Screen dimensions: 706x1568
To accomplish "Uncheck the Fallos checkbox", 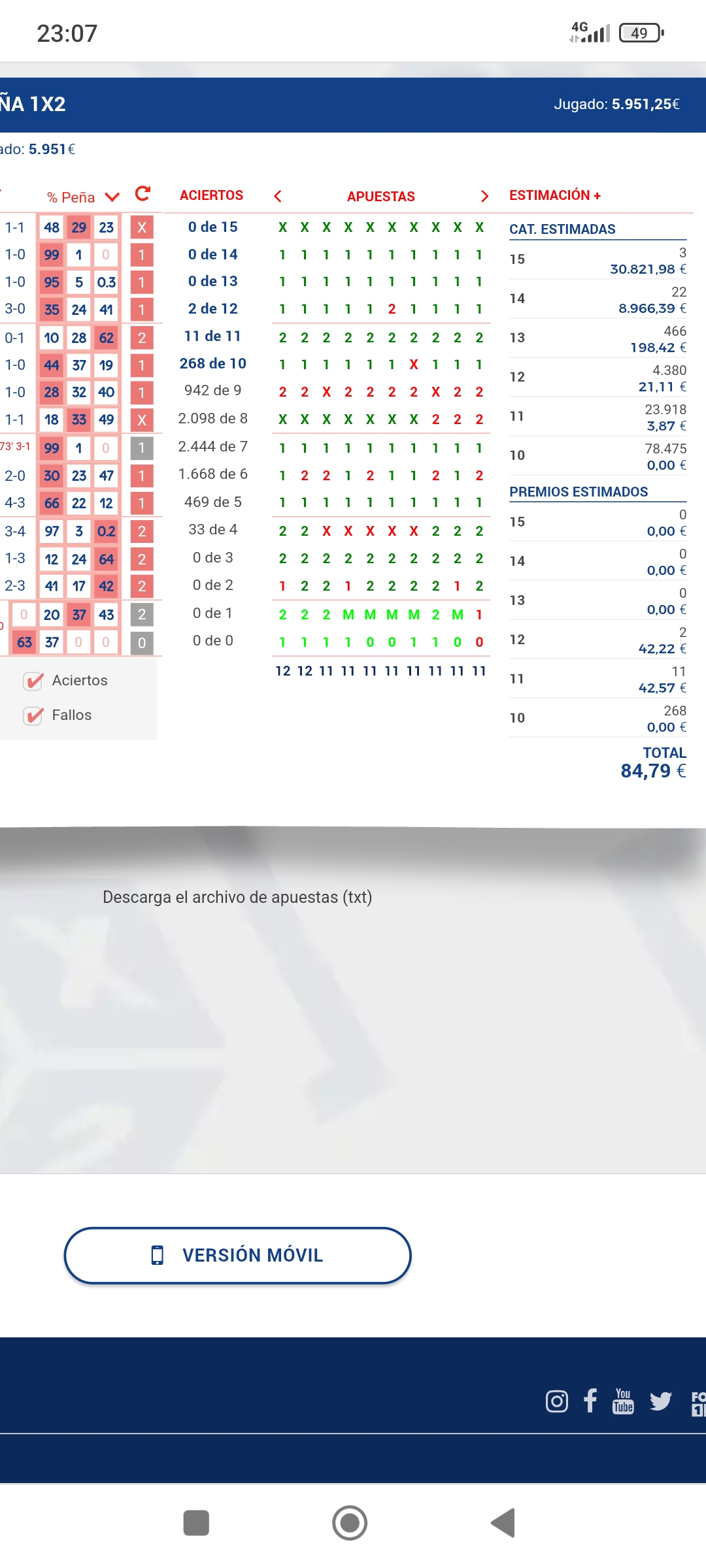I will point(33,715).
